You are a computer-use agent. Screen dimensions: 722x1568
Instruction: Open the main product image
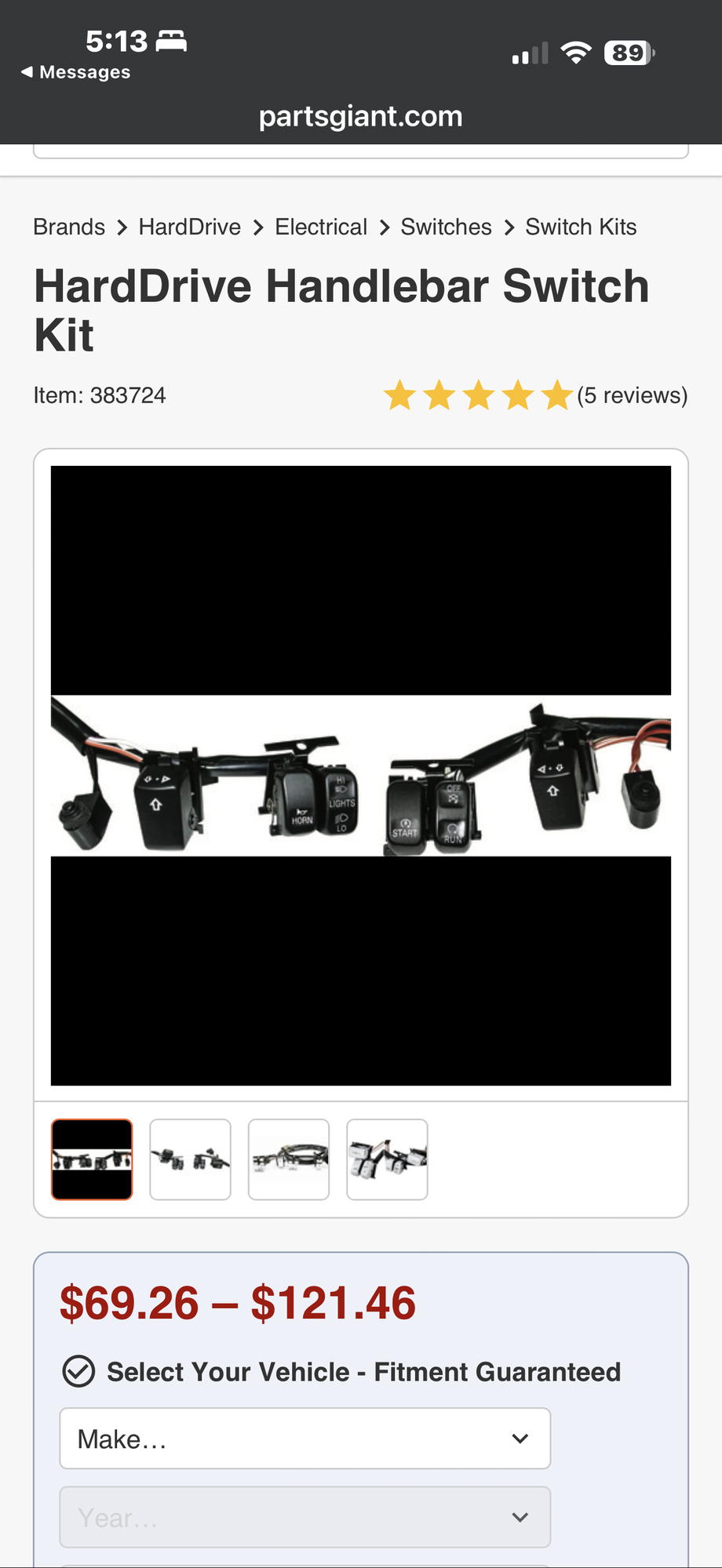[x=361, y=775]
